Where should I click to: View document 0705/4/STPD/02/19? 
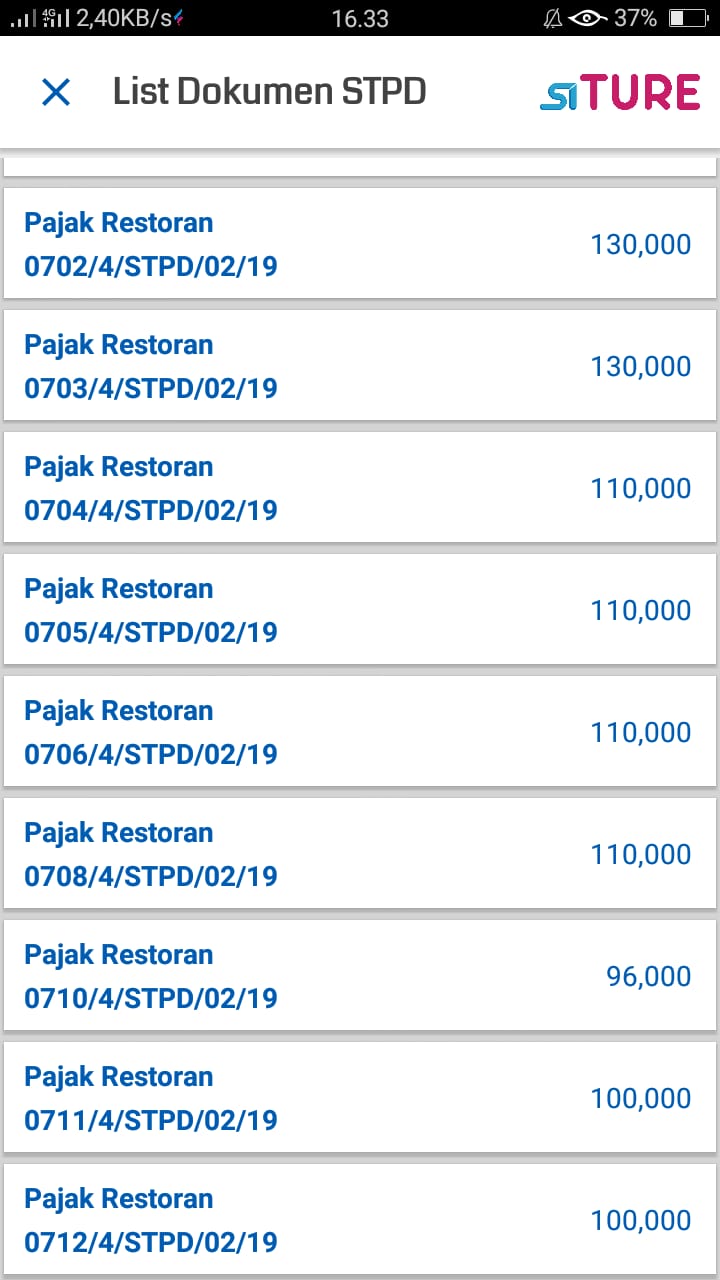coord(360,609)
